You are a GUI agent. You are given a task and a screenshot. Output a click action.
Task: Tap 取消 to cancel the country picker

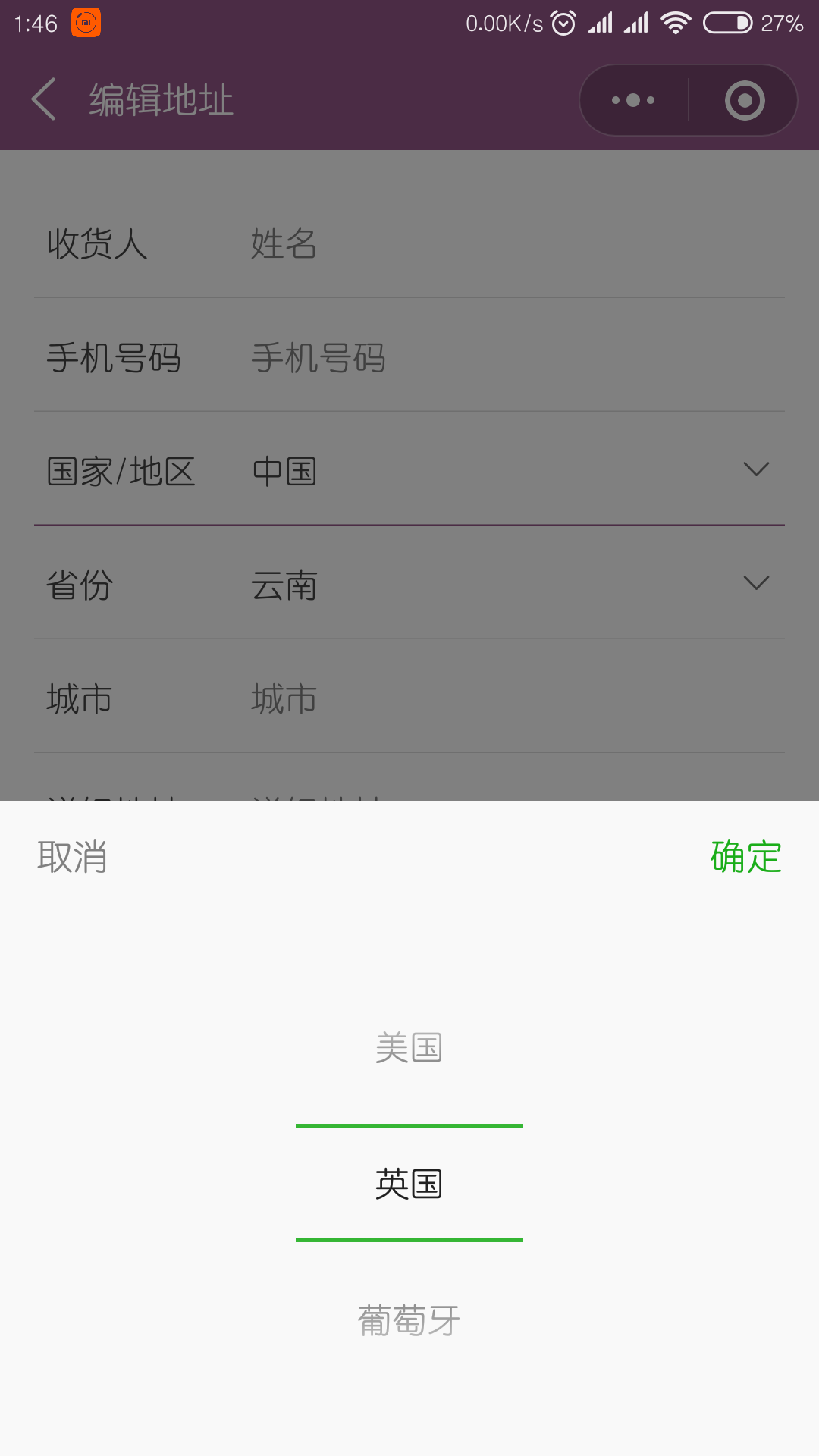pyautogui.click(x=72, y=857)
